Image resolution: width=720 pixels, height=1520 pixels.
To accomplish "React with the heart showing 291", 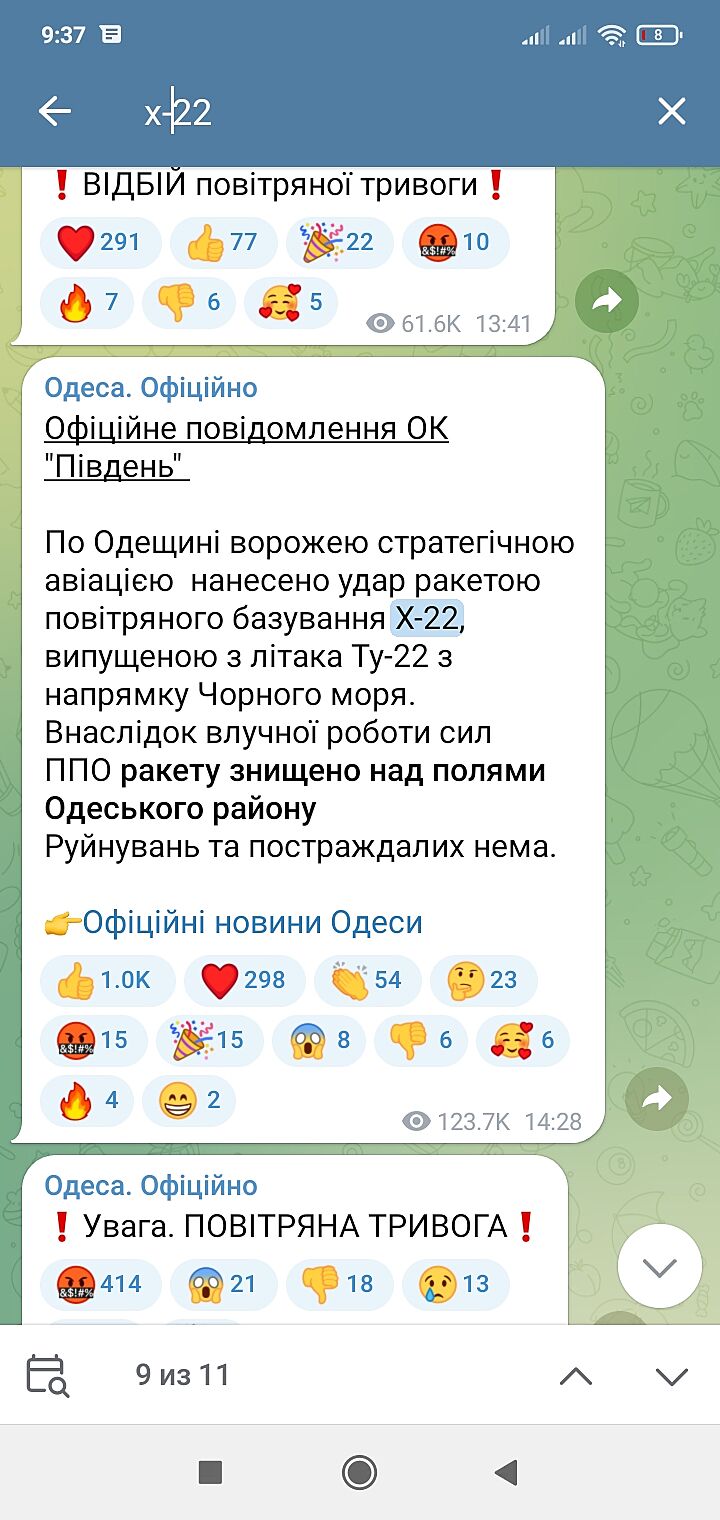I will click(100, 242).
